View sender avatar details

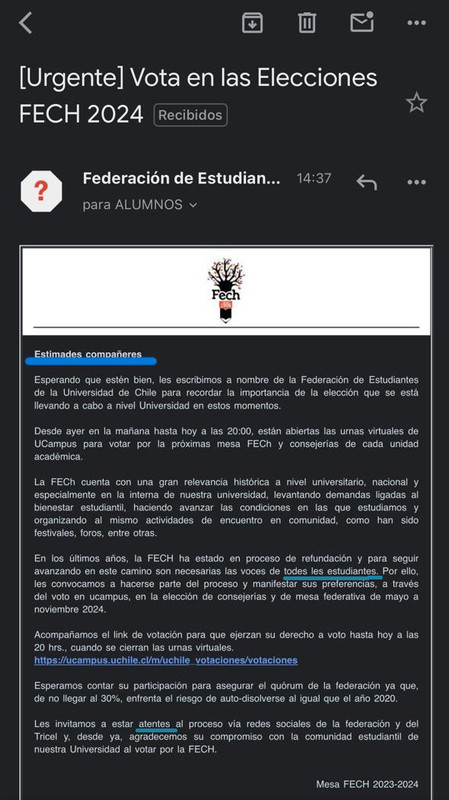point(41,191)
